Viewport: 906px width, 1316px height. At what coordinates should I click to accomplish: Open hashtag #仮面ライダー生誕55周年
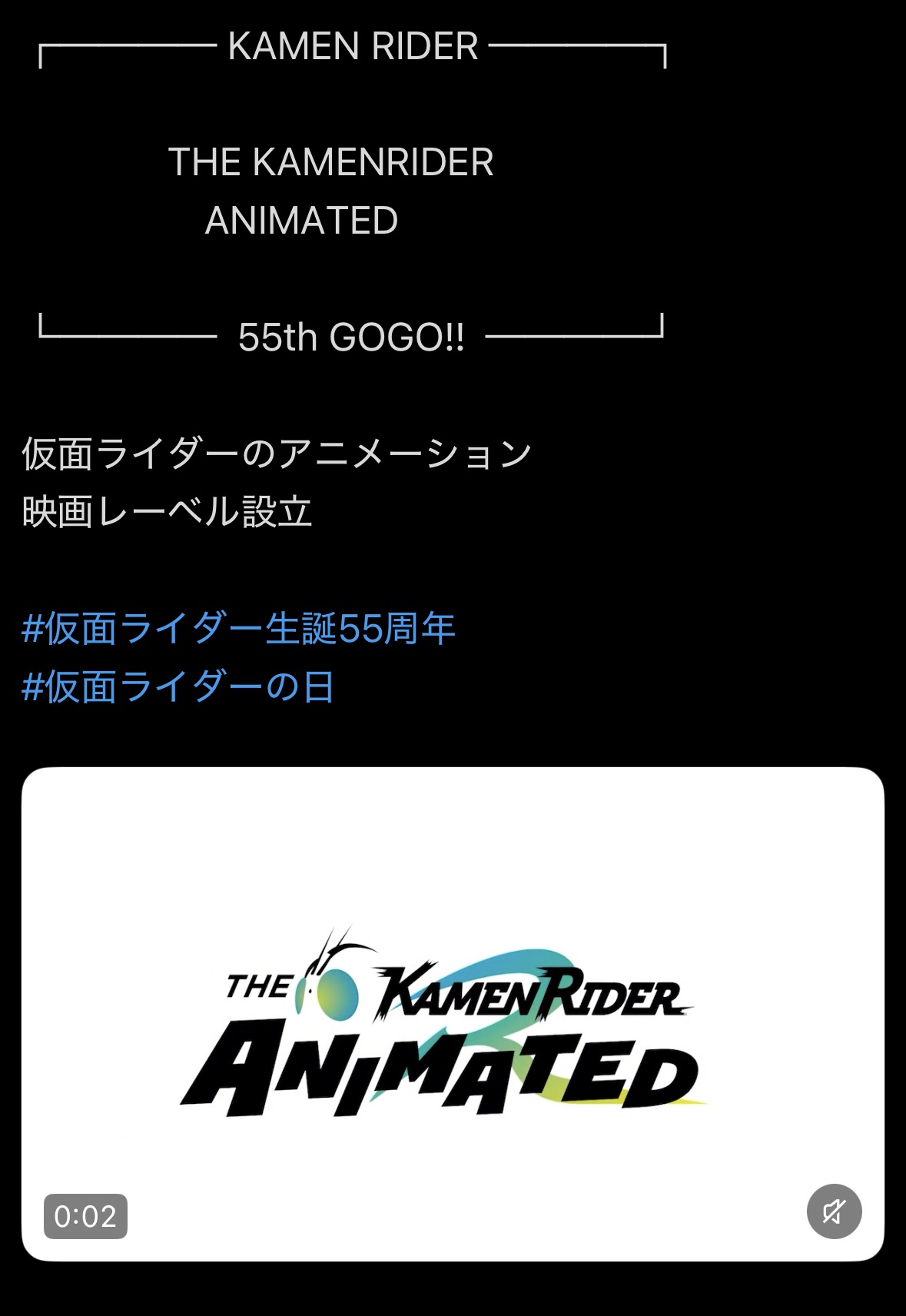click(239, 629)
